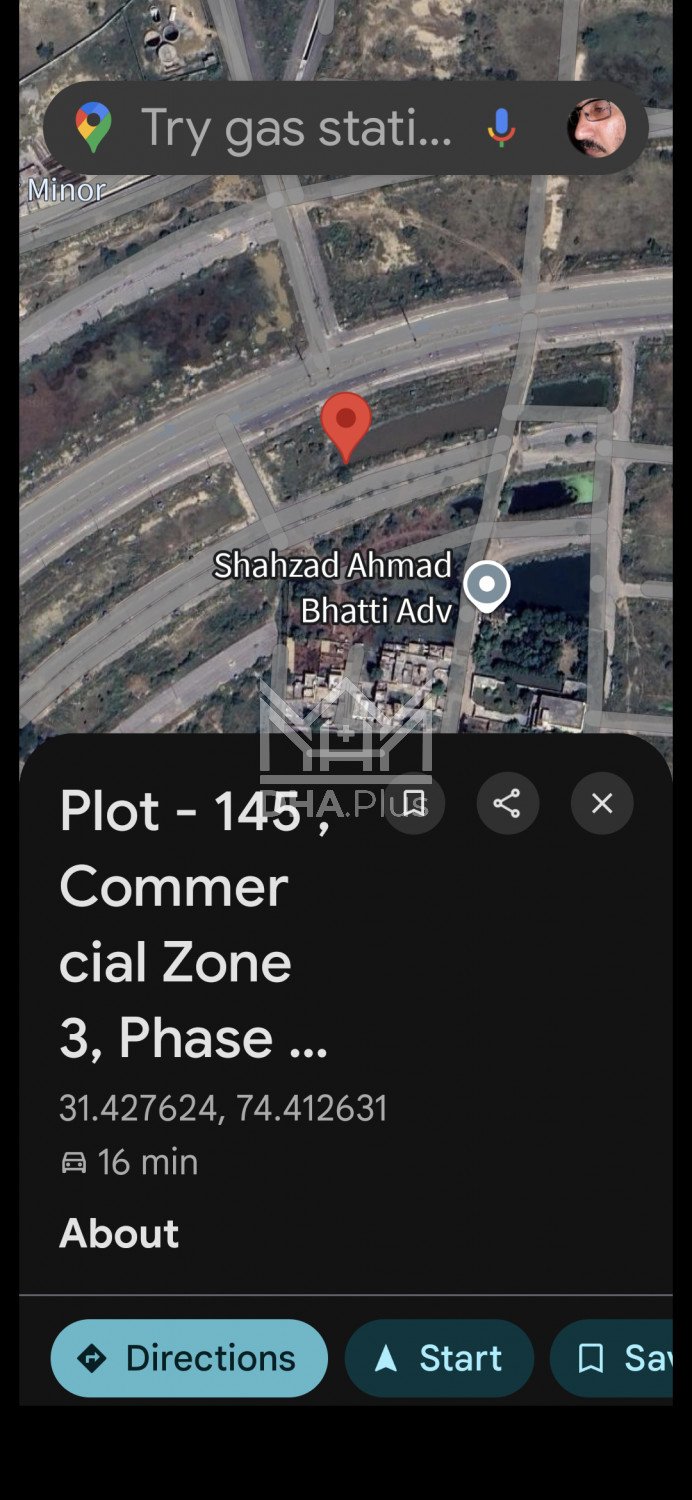Tap the Save button in the action row

pos(620,1358)
